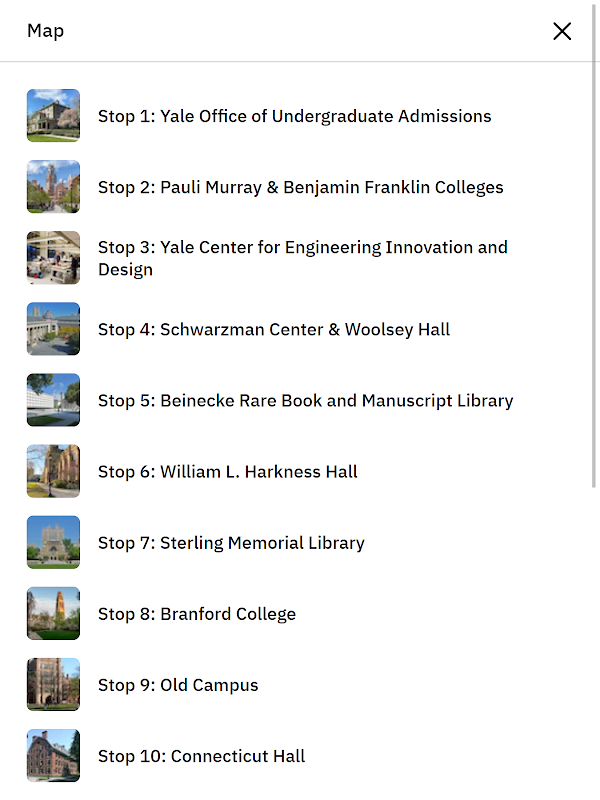Go to Stop 3: Center for Engineering Innovation
Image resolution: width=600 pixels, height=800 pixels.
point(302,258)
